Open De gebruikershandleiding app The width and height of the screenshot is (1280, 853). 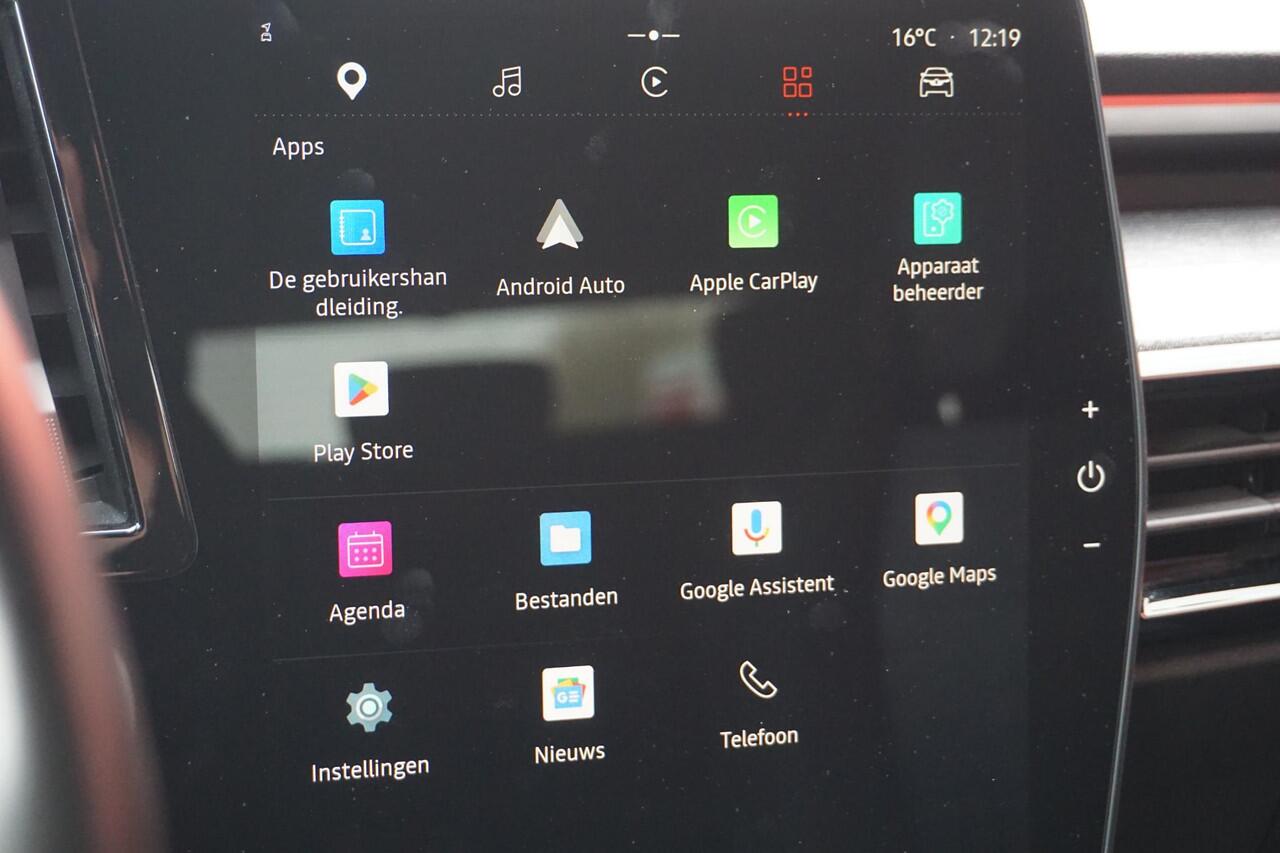pos(357,228)
